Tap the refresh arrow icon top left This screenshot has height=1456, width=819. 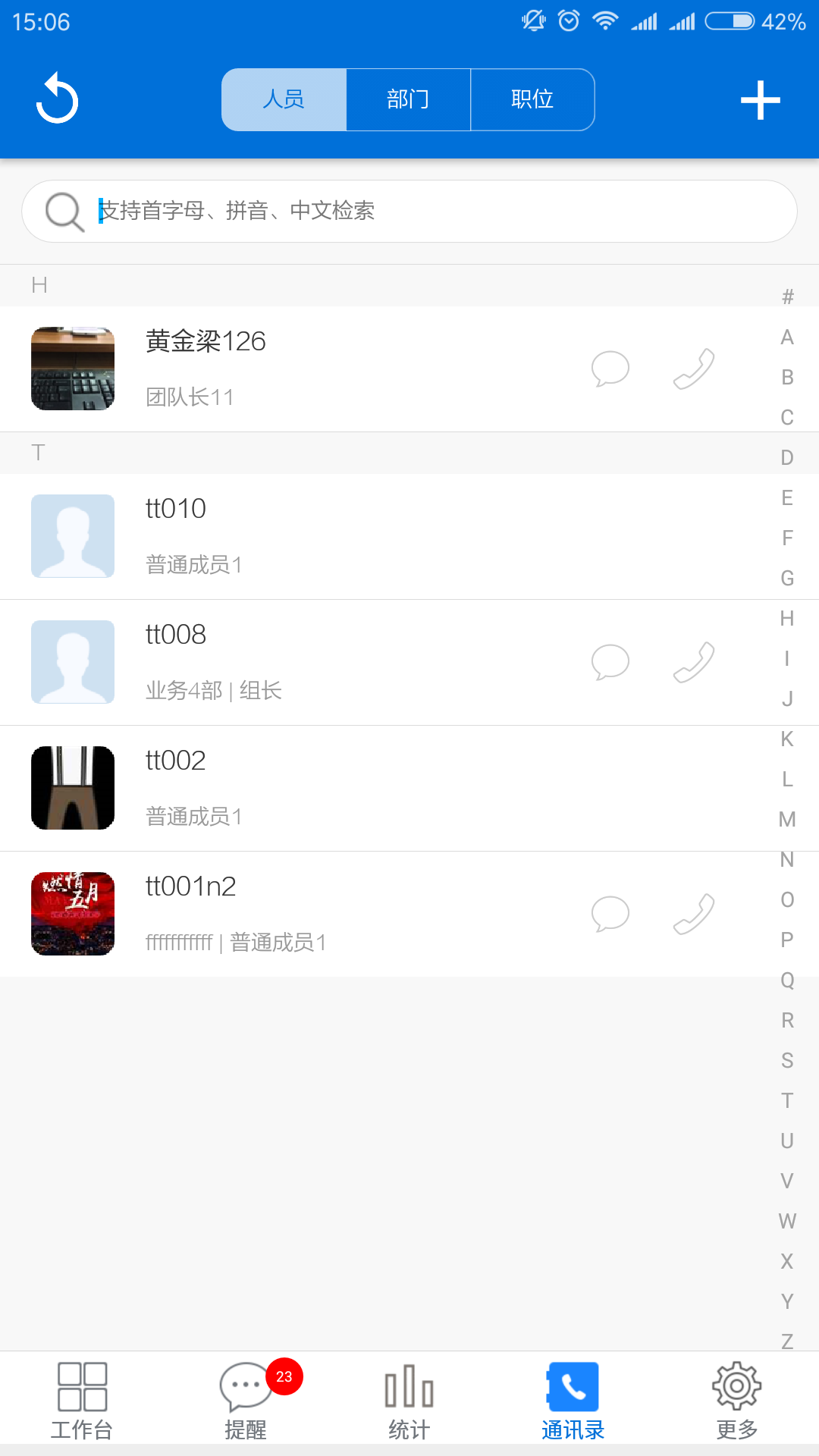(x=58, y=99)
